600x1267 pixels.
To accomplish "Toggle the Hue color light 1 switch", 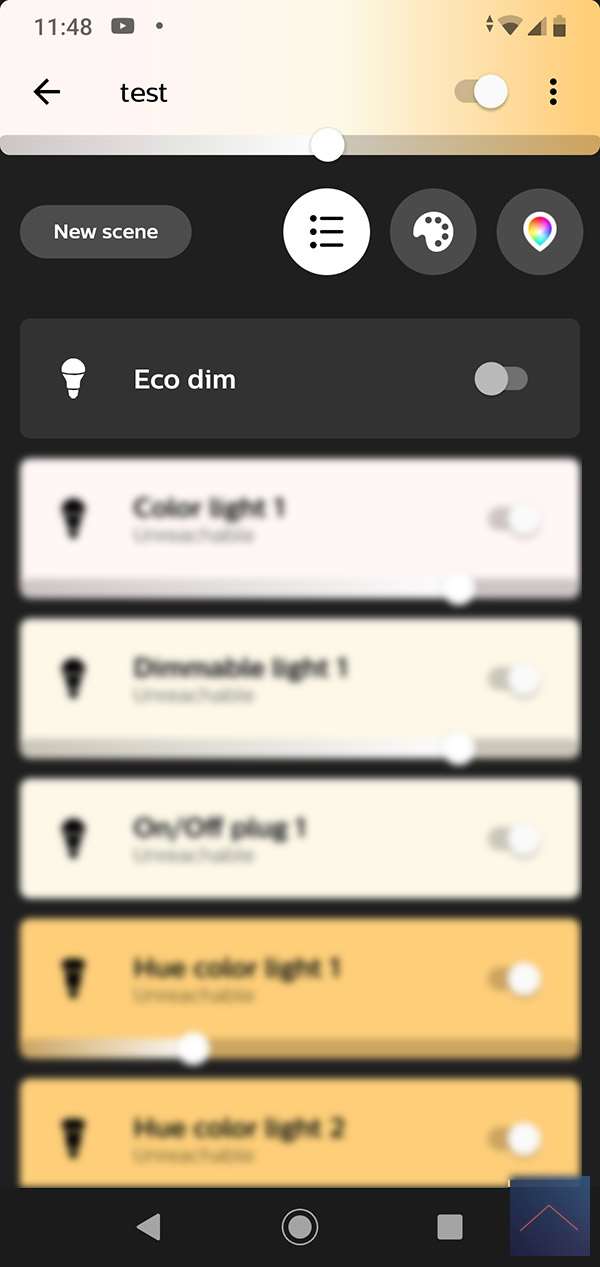I will (x=514, y=979).
